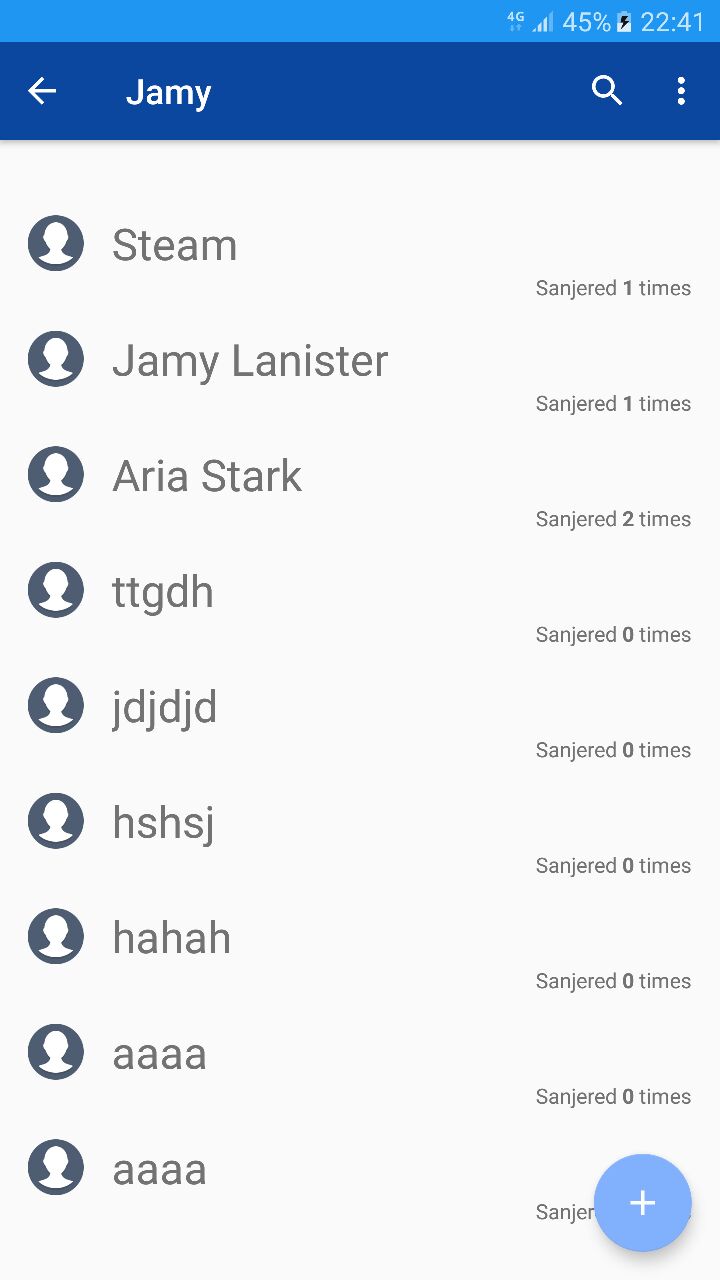This screenshot has height=1280, width=720.
Task: Tap the avatar icon next to ttgdh
Action: coord(56,589)
